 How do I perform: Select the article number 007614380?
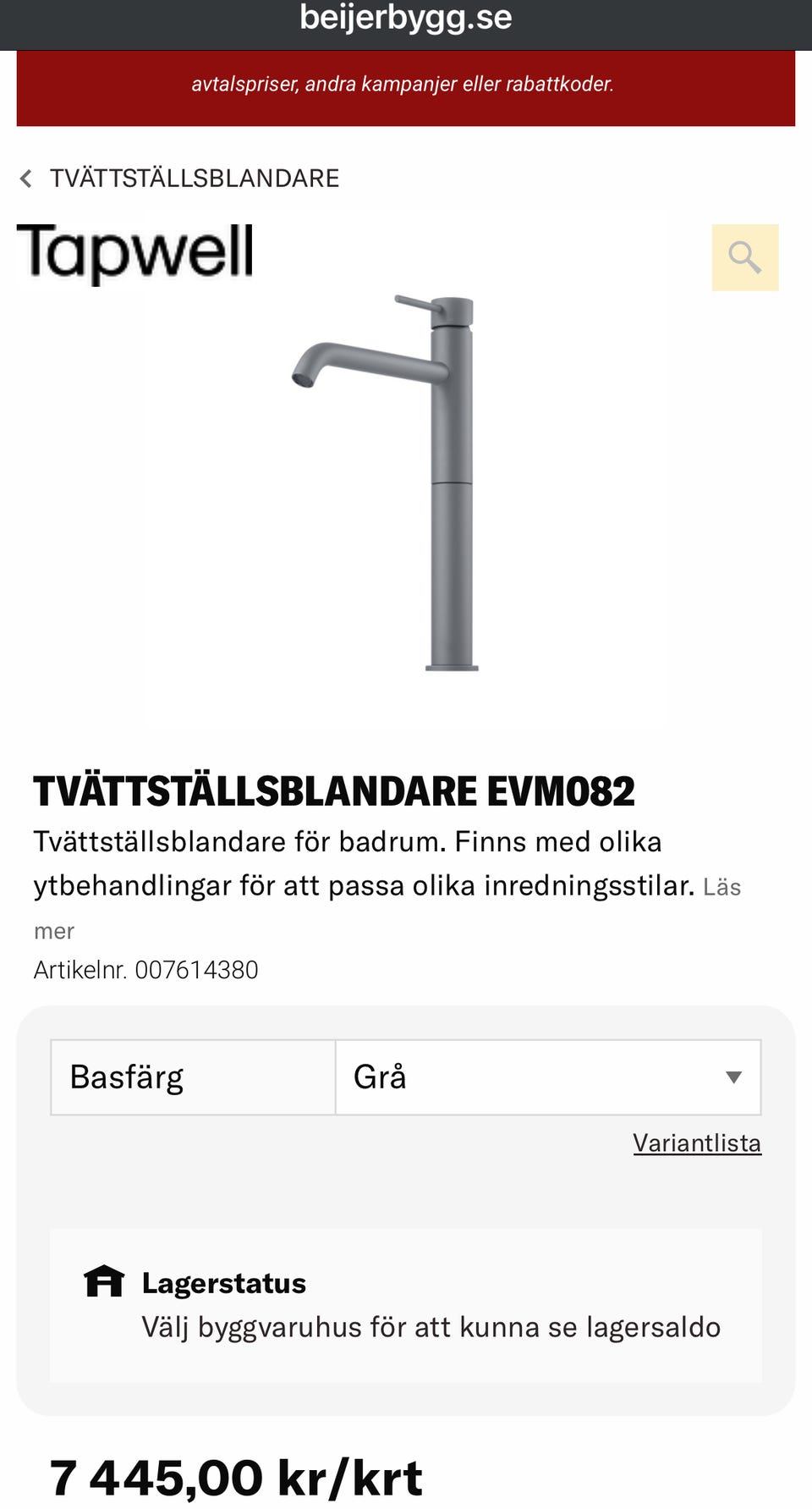point(145,970)
